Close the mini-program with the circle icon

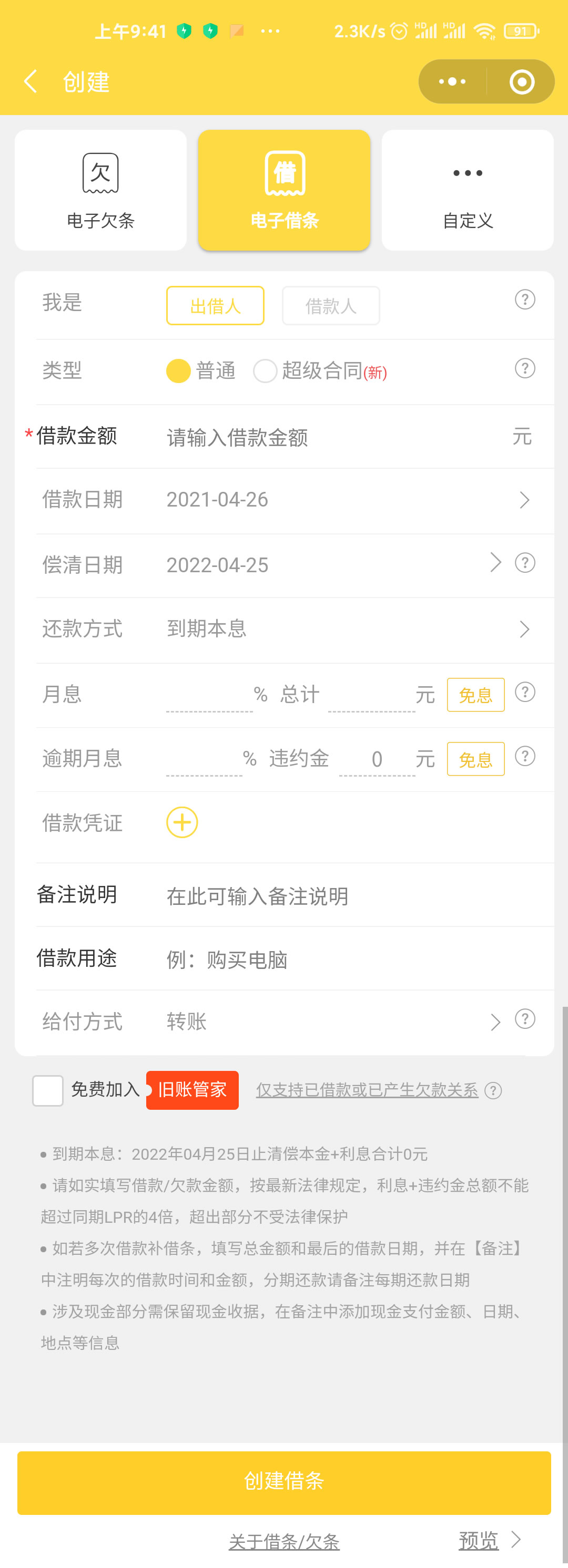(x=521, y=81)
